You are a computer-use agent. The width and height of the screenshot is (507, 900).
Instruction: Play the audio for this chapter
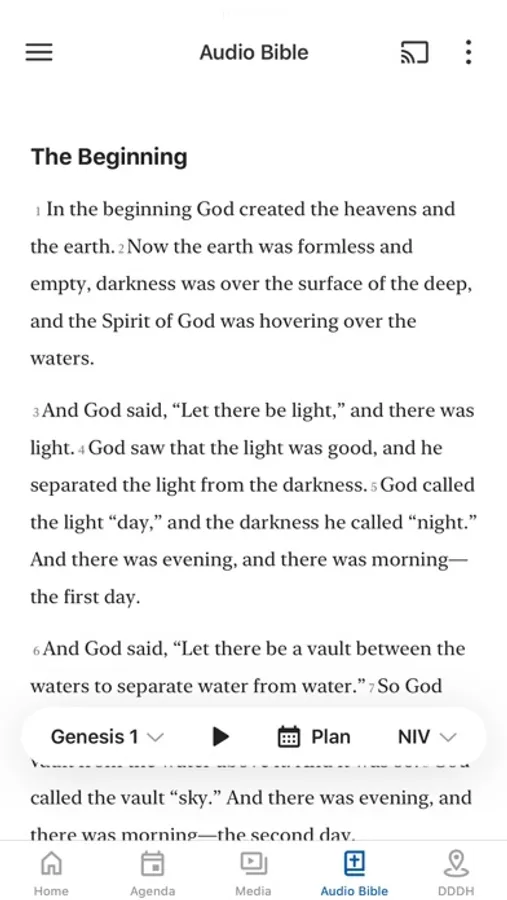point(220,736)
